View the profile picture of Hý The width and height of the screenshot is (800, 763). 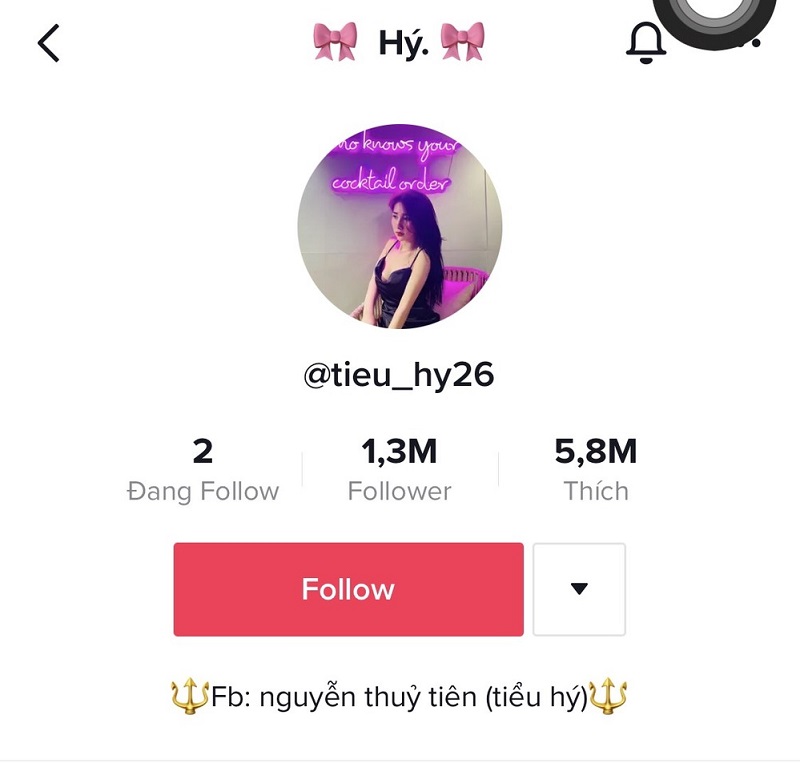pos(400,226)
